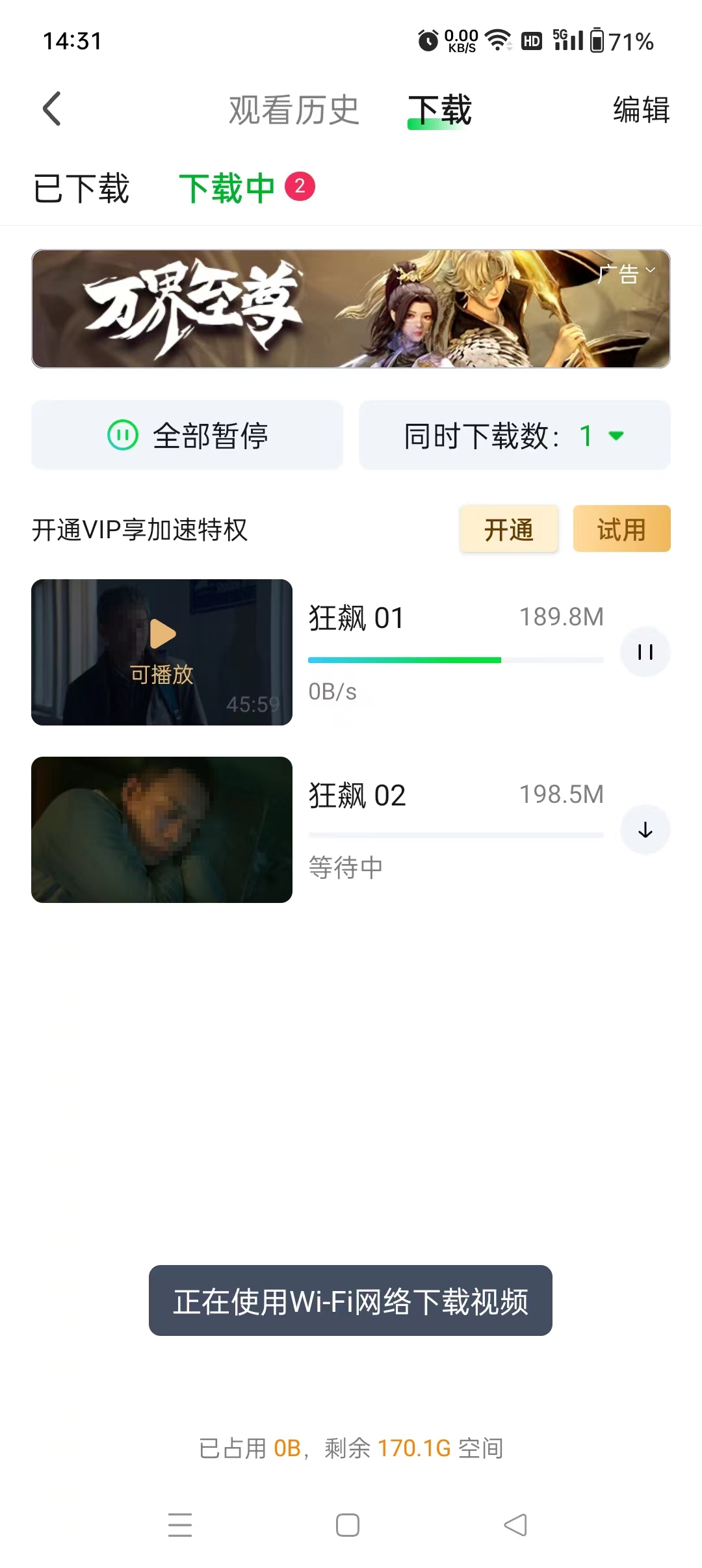The height and width of the screenshot is (1568, 702).
Task: Tap 编辑 to edit downloads
Action: coord(641,109)
